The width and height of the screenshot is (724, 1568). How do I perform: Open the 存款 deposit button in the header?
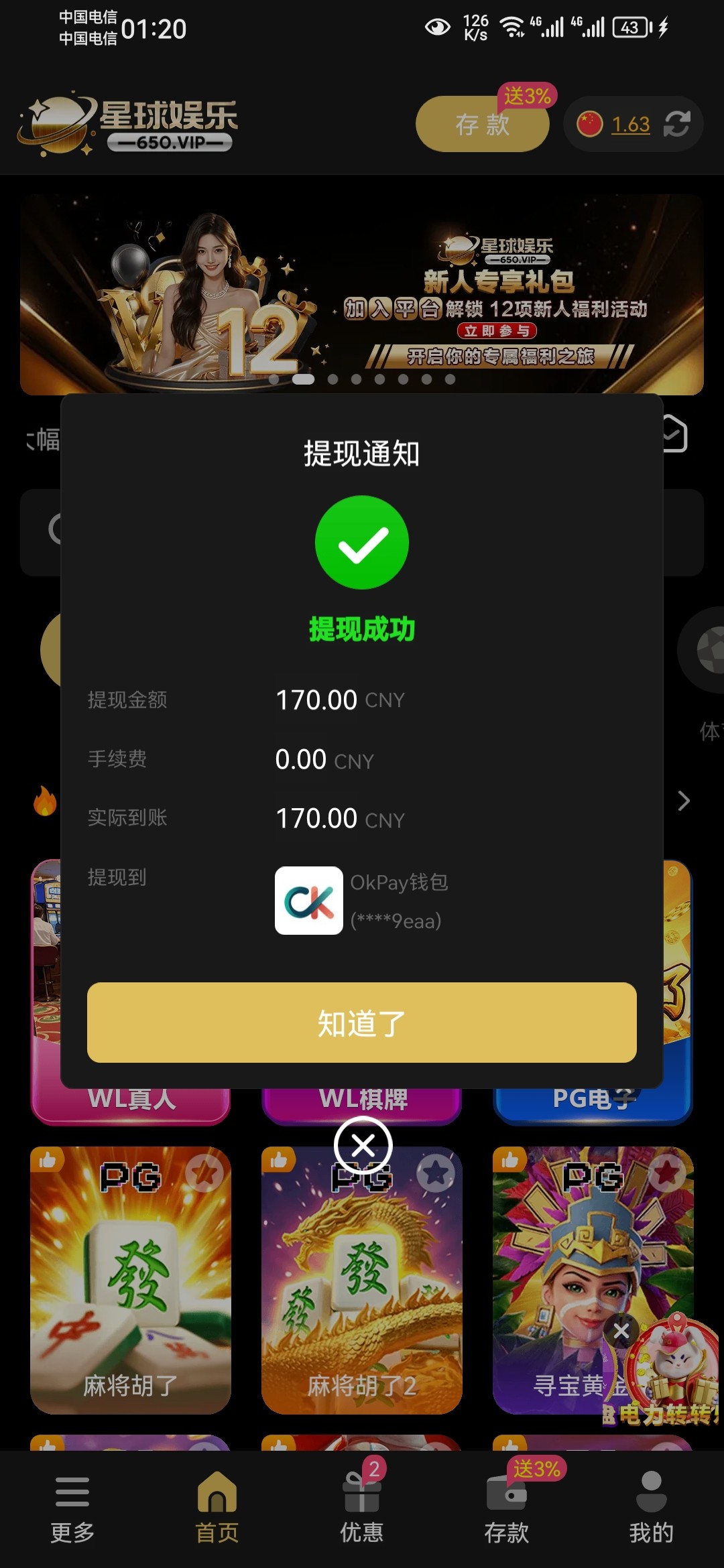[x=482, y=125]
